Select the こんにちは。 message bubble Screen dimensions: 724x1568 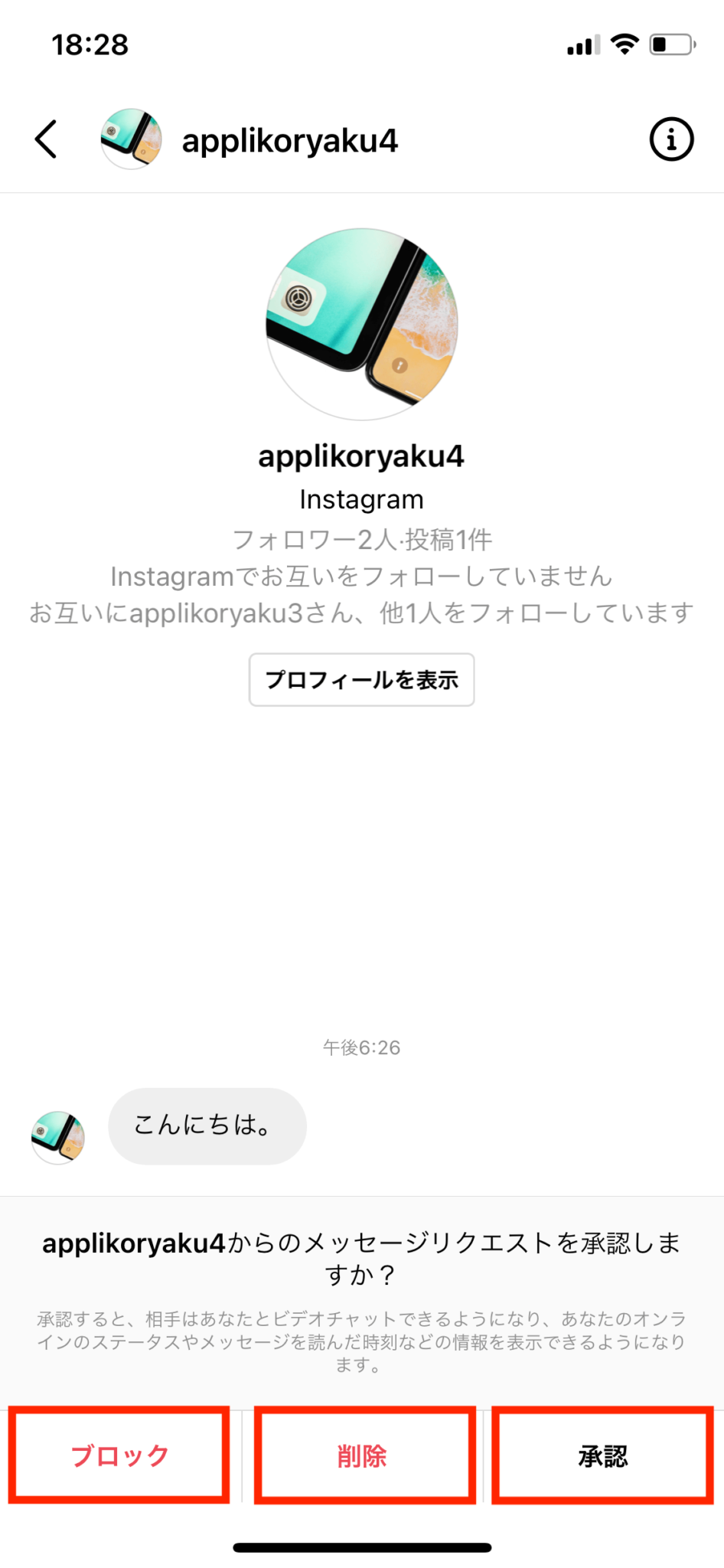pyautogui.click(x=207, y=1125)
